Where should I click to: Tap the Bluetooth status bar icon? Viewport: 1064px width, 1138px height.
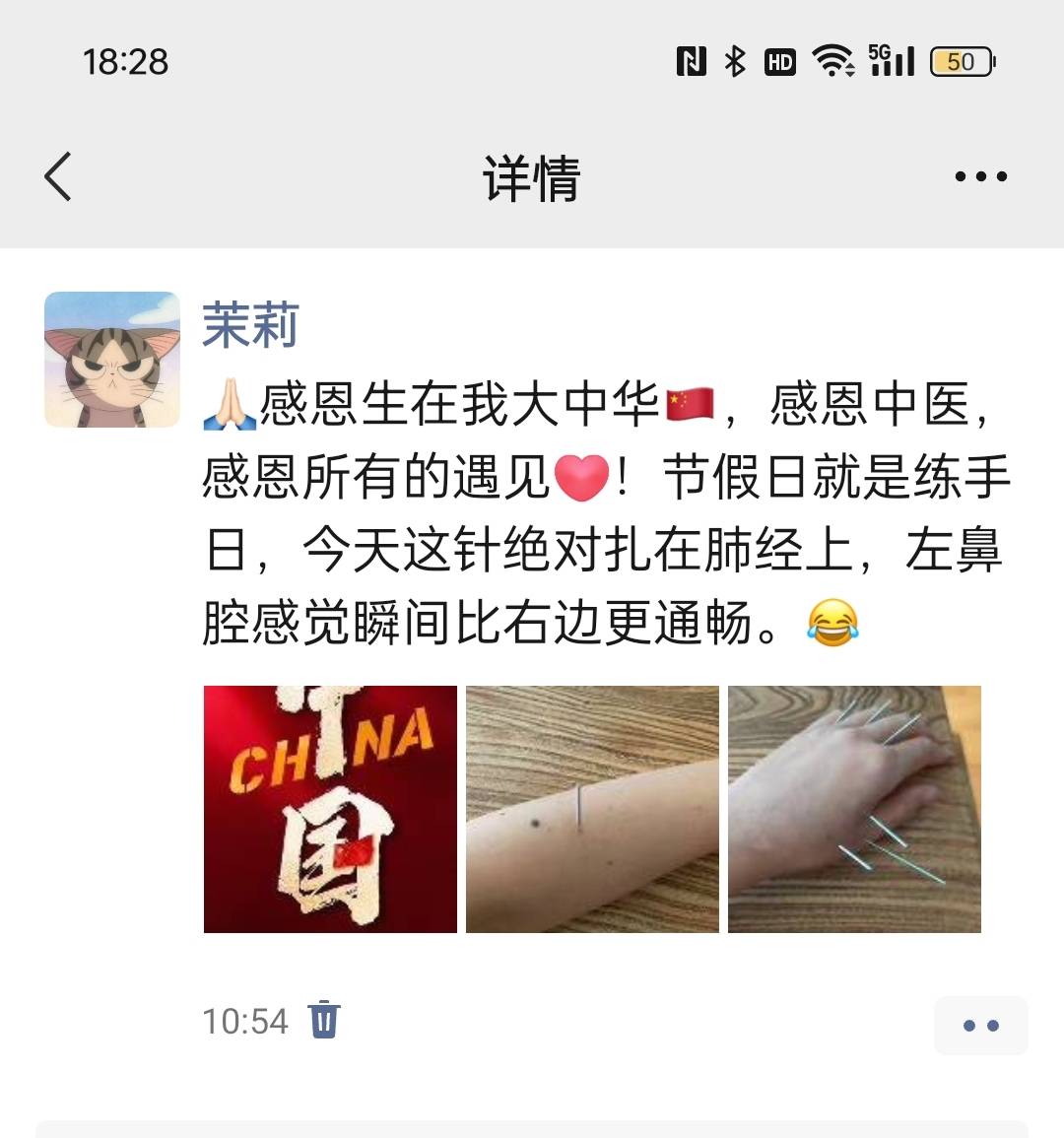[x=734, y=61]
